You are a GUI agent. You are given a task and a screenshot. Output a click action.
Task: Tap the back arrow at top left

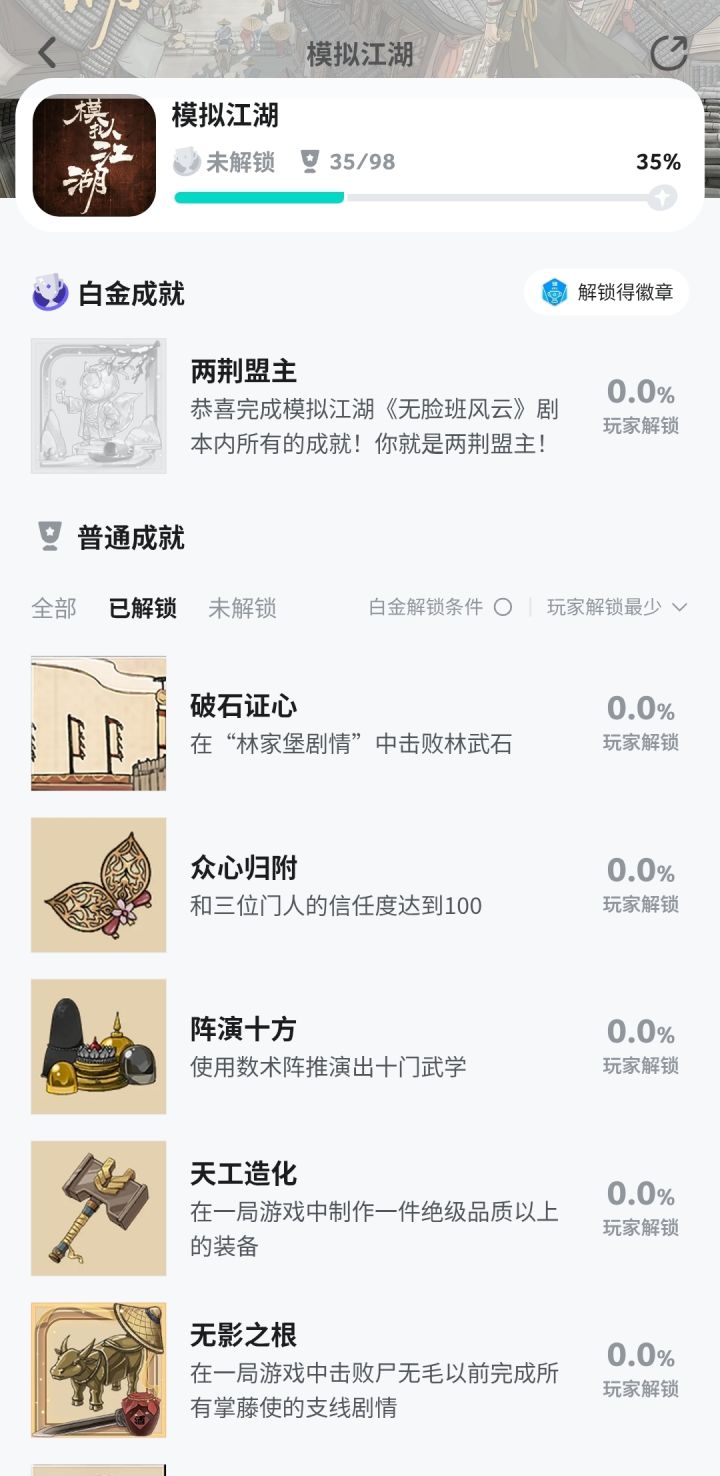[47, 50]
